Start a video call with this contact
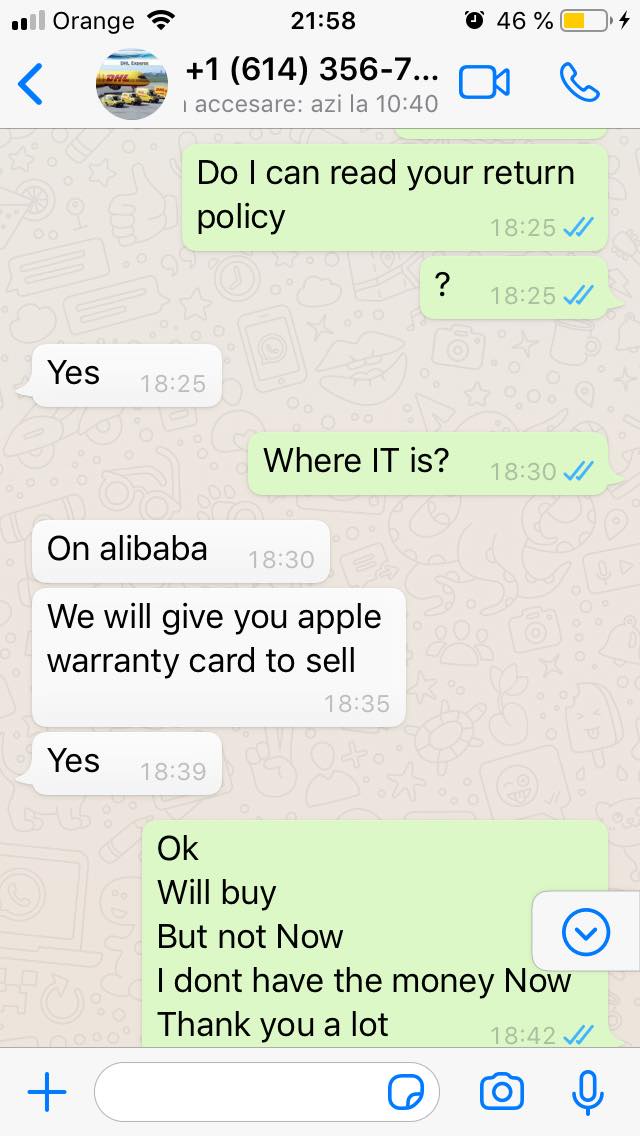The height and width of the screenshot is (1136, 640). [484, 83]
